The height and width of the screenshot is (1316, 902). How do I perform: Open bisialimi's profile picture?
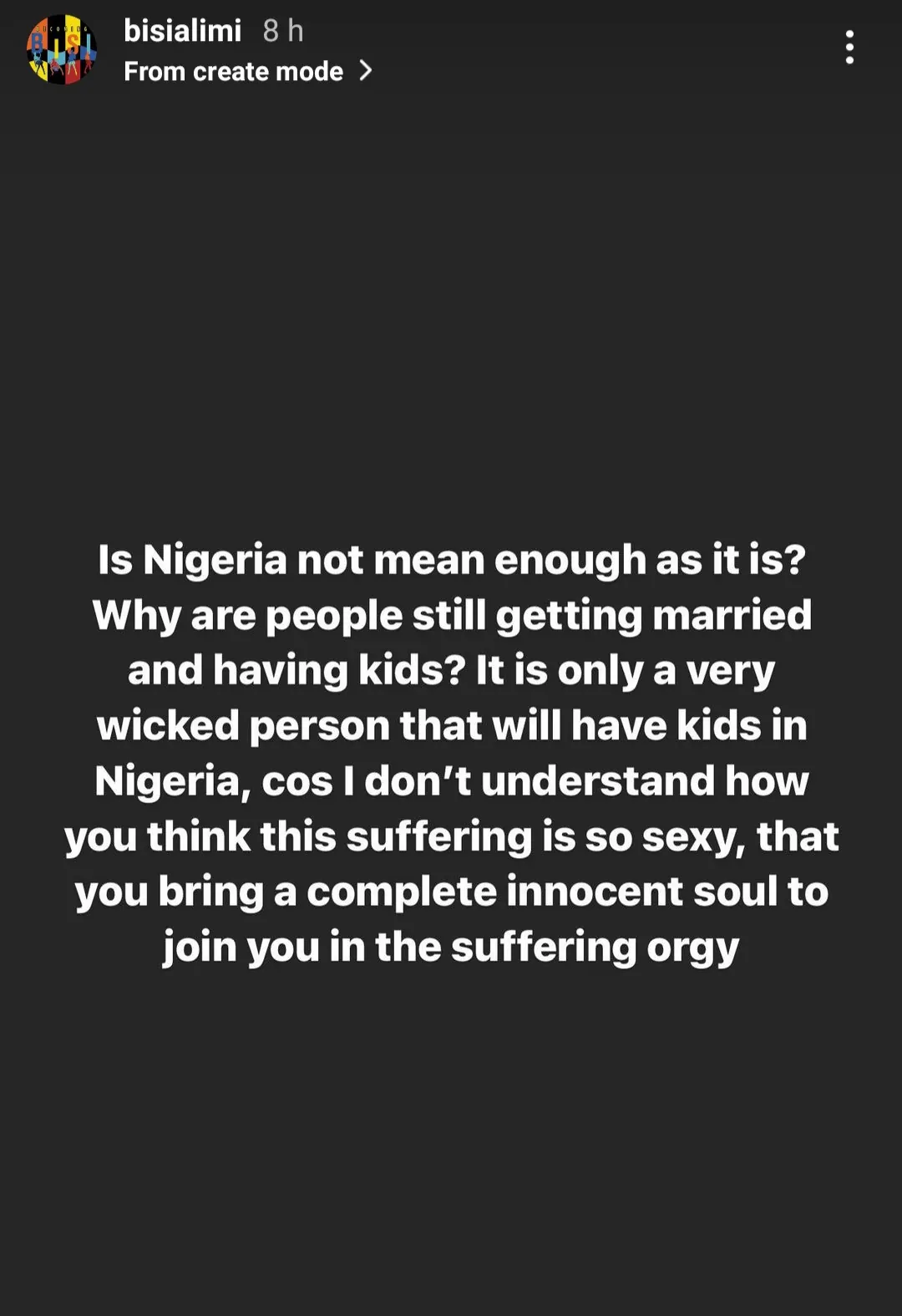click(x=61, y=49)
